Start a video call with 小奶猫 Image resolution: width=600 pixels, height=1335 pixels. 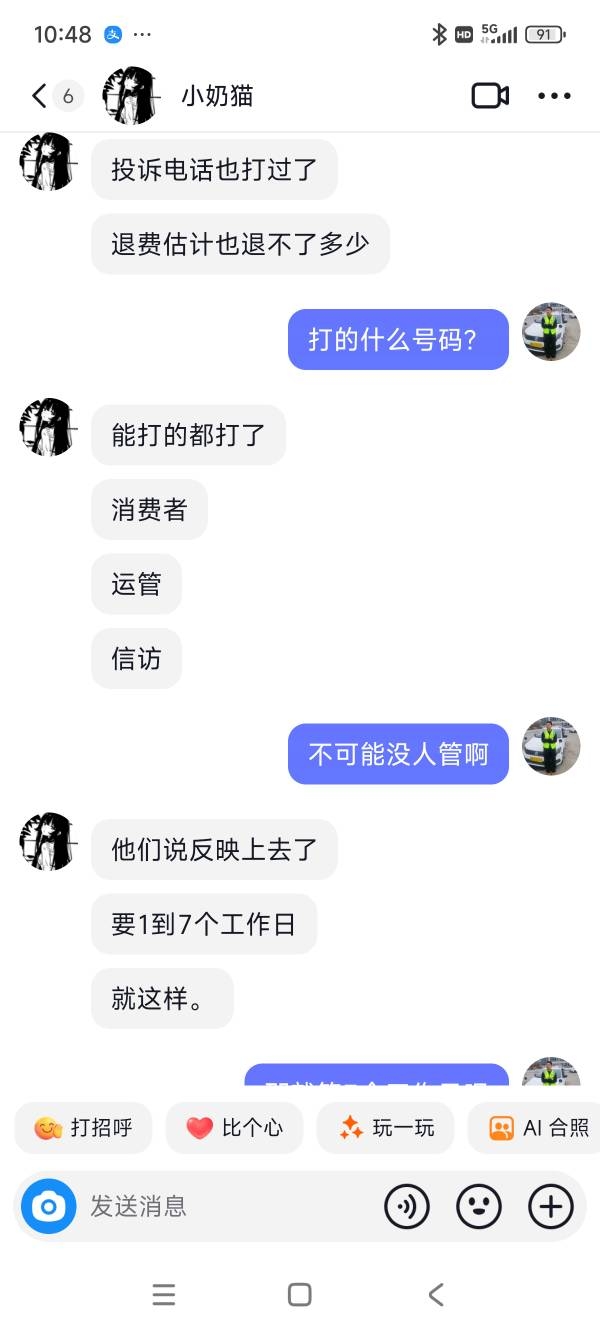point(490,96)
